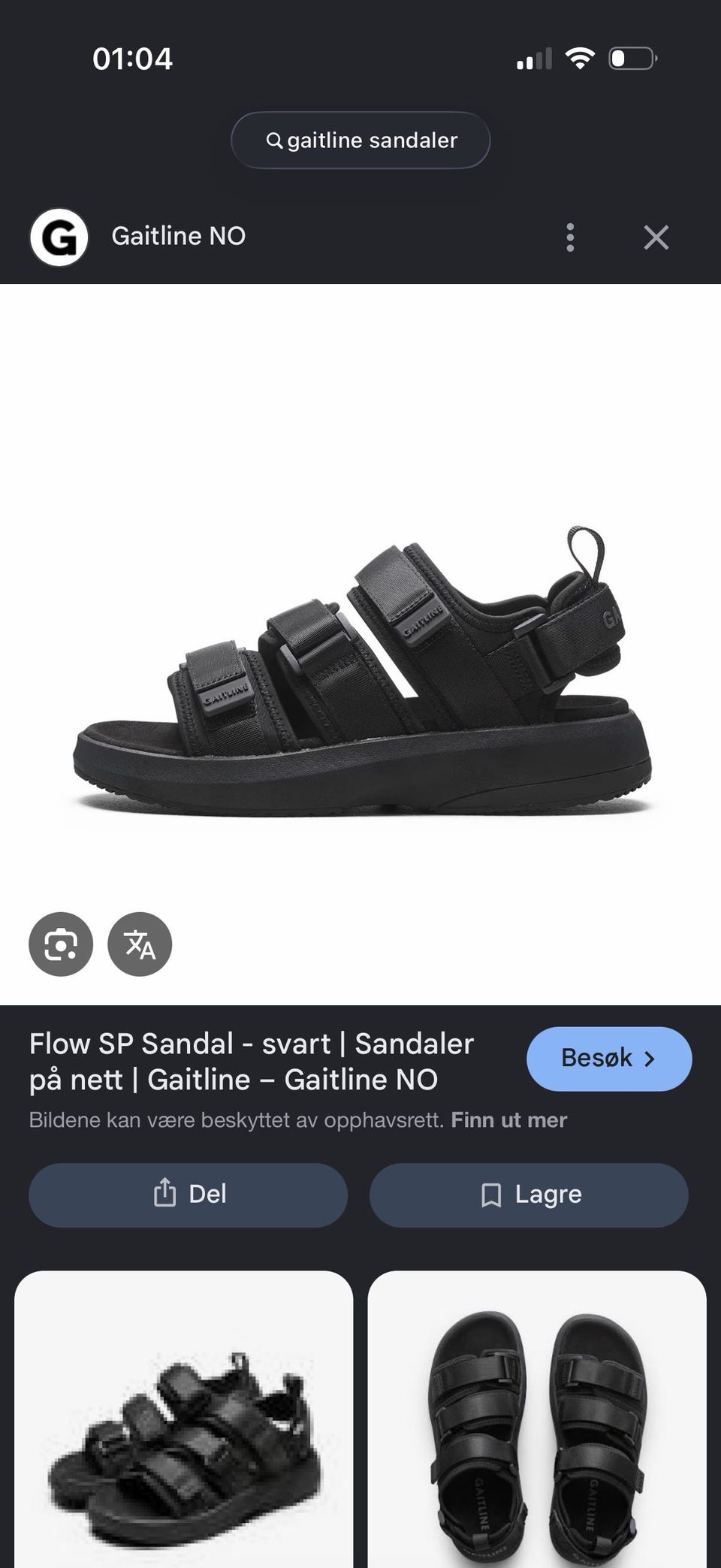Tap the share icon inside the Del button
The width and height of the screenshot is (721, 1568).
pos(164,1195)
